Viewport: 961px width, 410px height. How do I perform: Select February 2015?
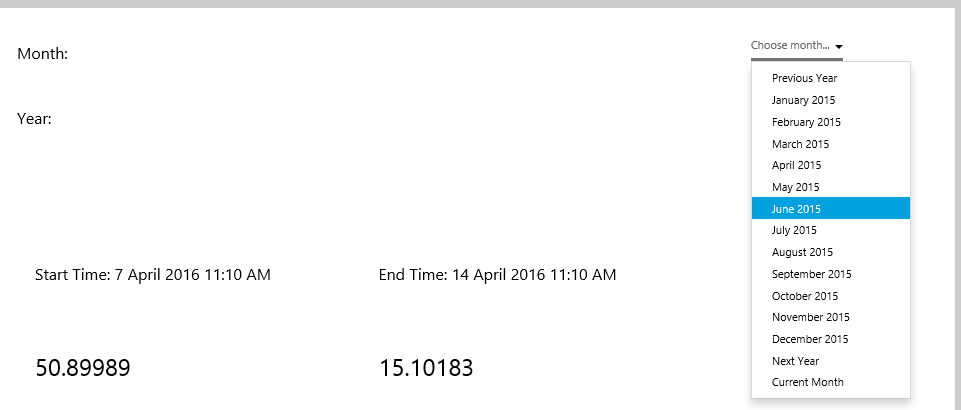click(x=806, y=122)
